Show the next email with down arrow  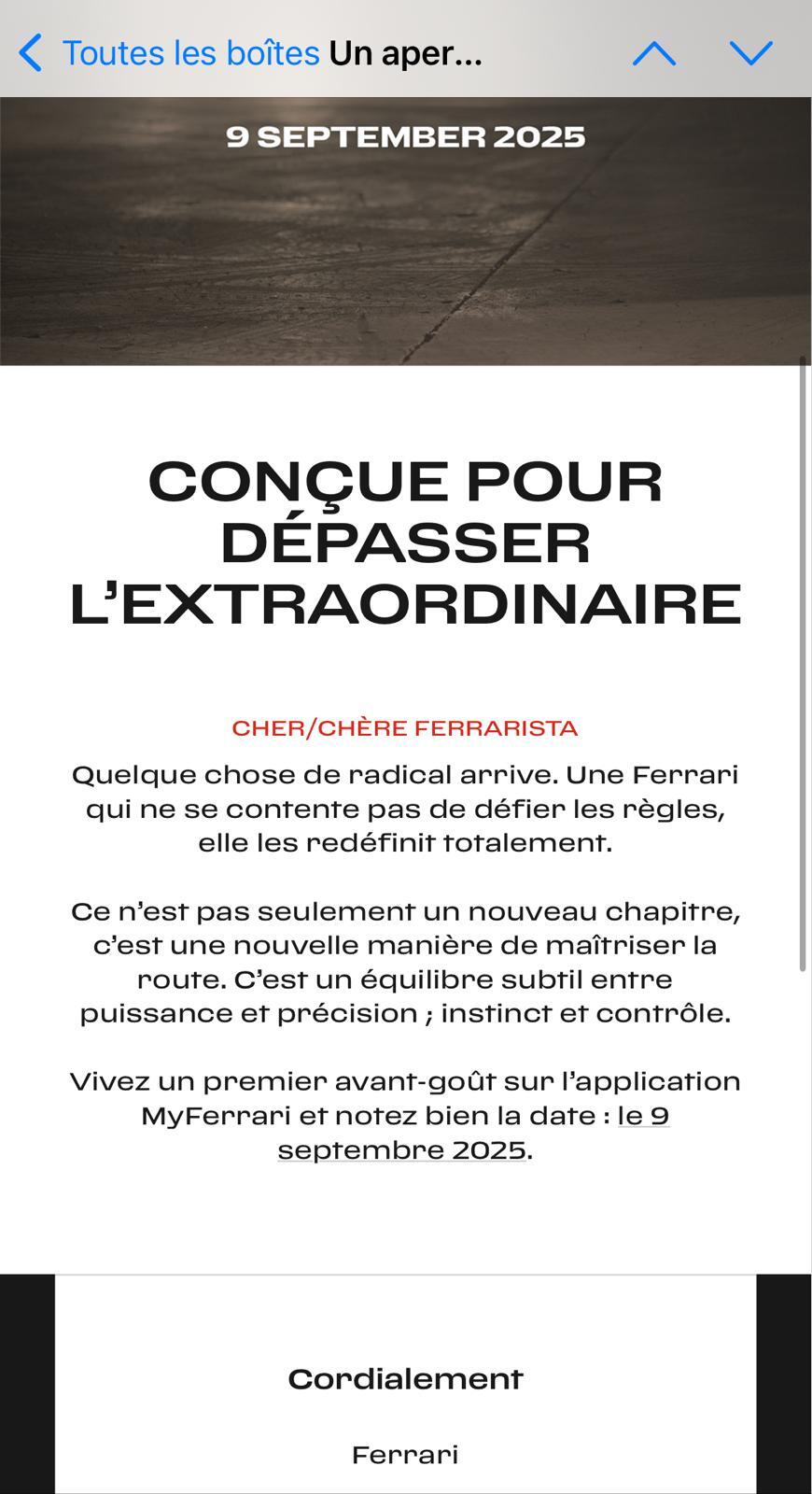750,53
